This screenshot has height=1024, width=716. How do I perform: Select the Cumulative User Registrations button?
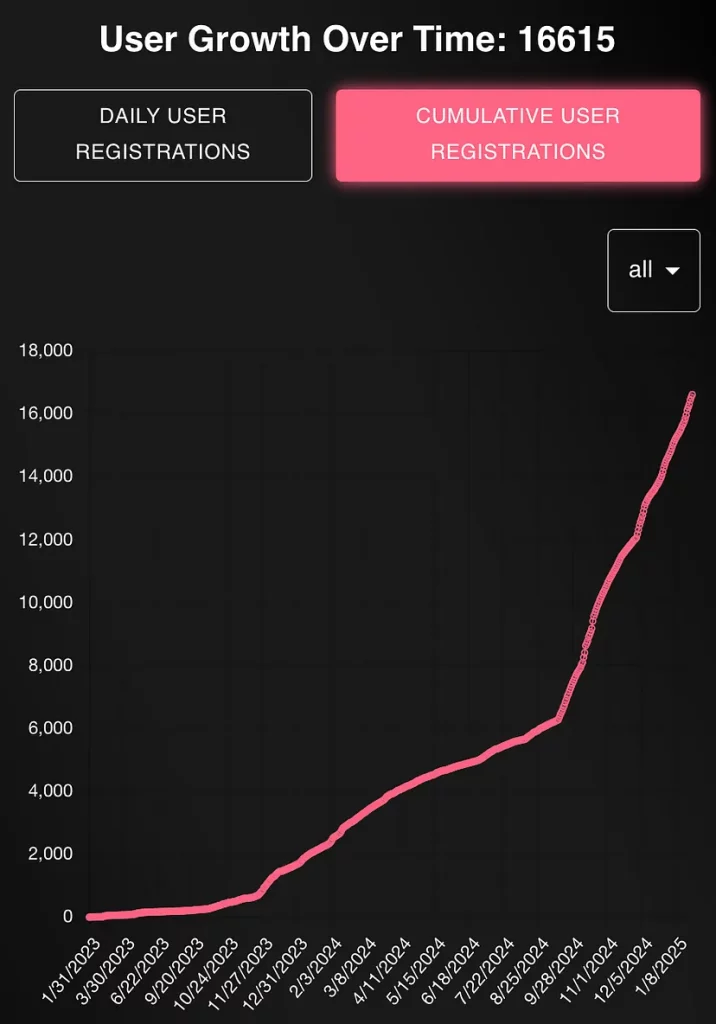(x=518, y=135)
